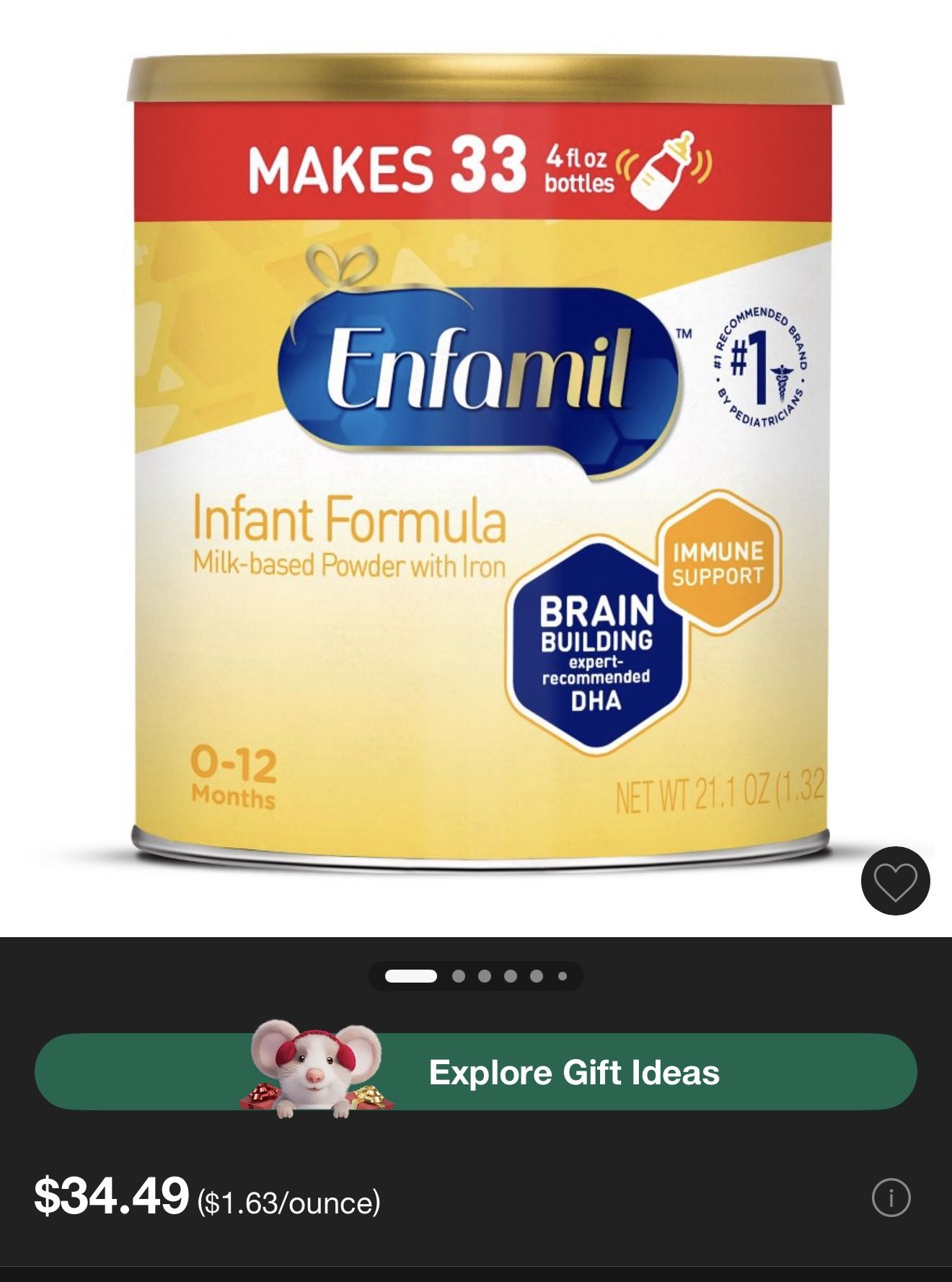Tap the image carousel page indicator
The image size is (952, 1282).
tap(475, 976)
